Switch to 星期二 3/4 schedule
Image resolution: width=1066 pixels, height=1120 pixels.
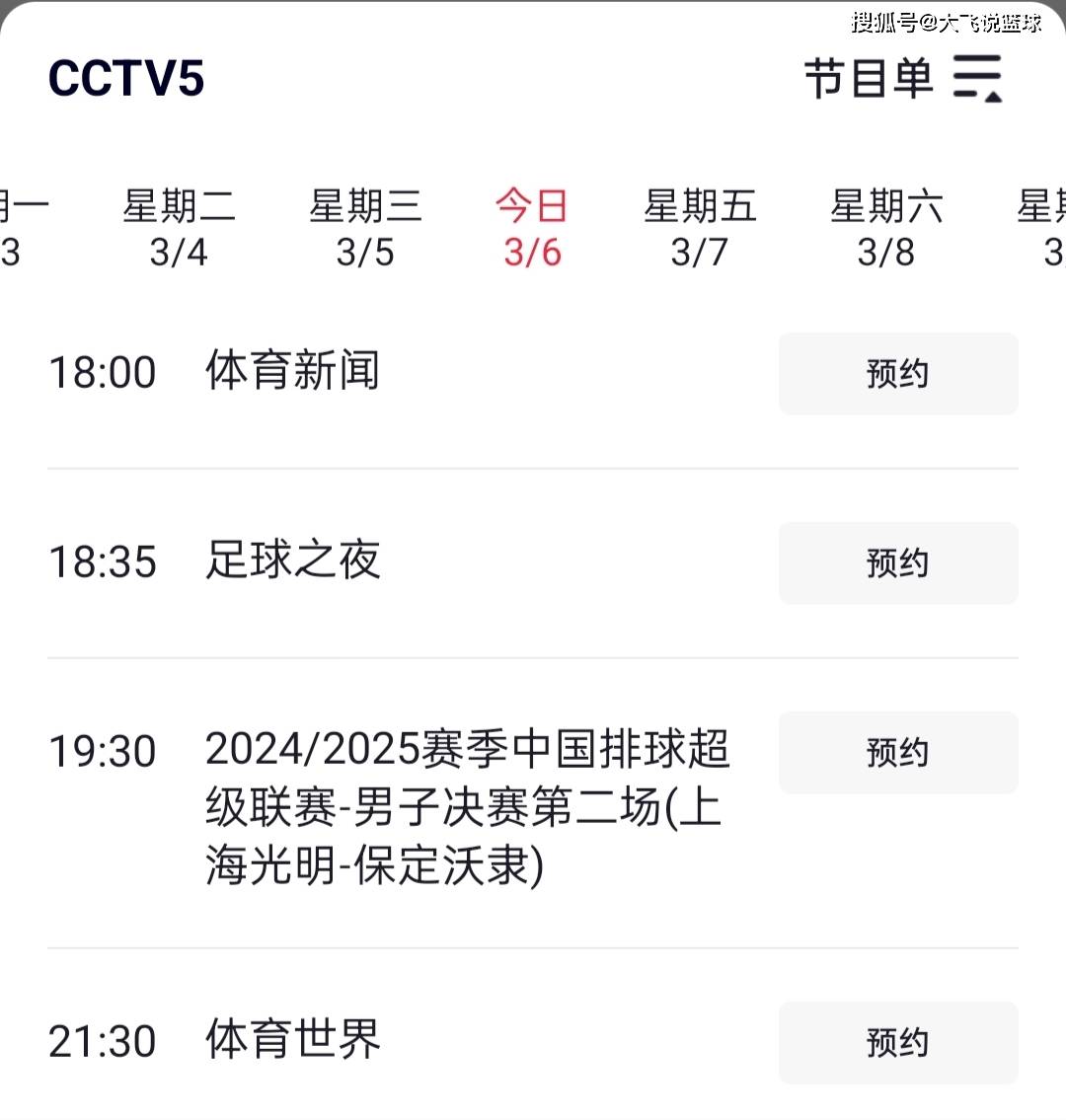coord(179,229)
